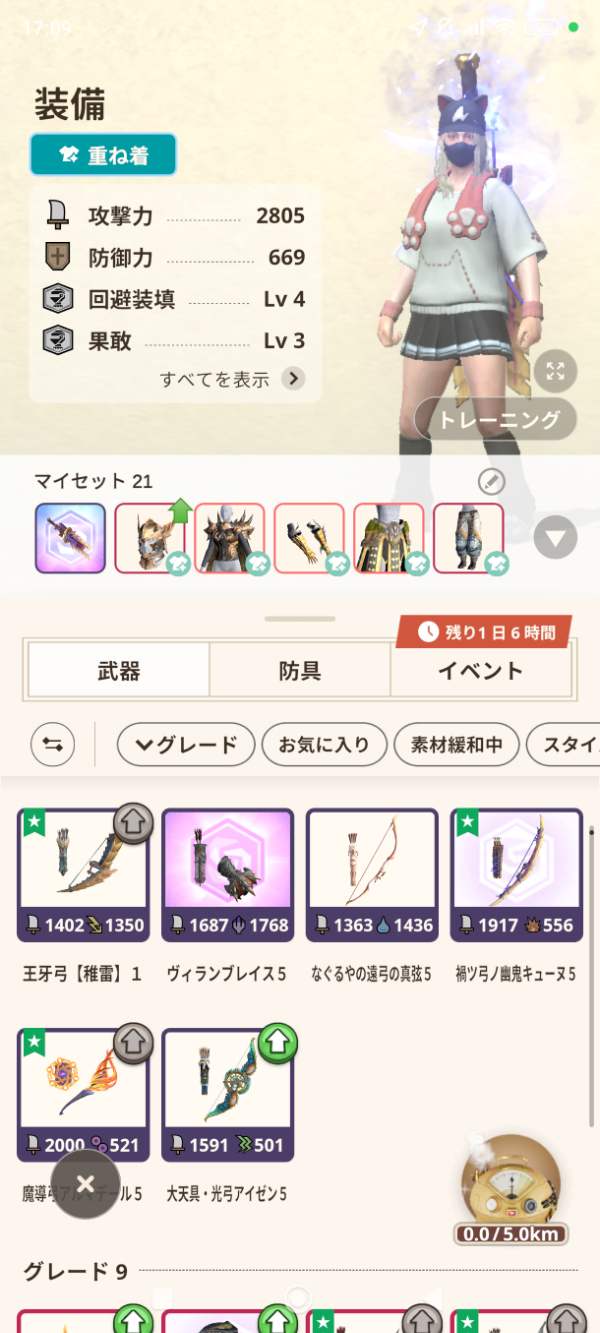This screenshot has width=600, height=1333.
Task: Pick the 禍ツ弓ノ幽鬼キューヌ5 bow
Action: click(516, 875)
